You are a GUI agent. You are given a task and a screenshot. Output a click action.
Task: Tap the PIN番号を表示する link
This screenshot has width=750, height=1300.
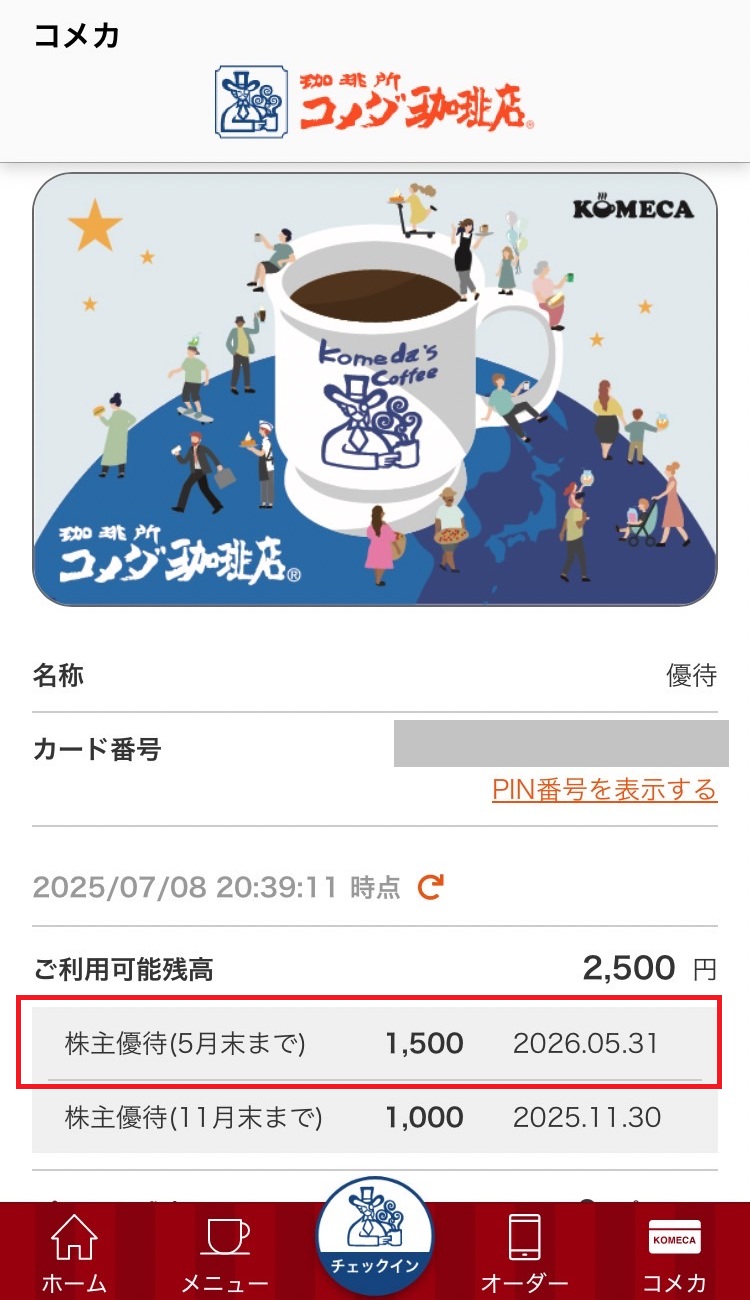[x=604, y=790]
